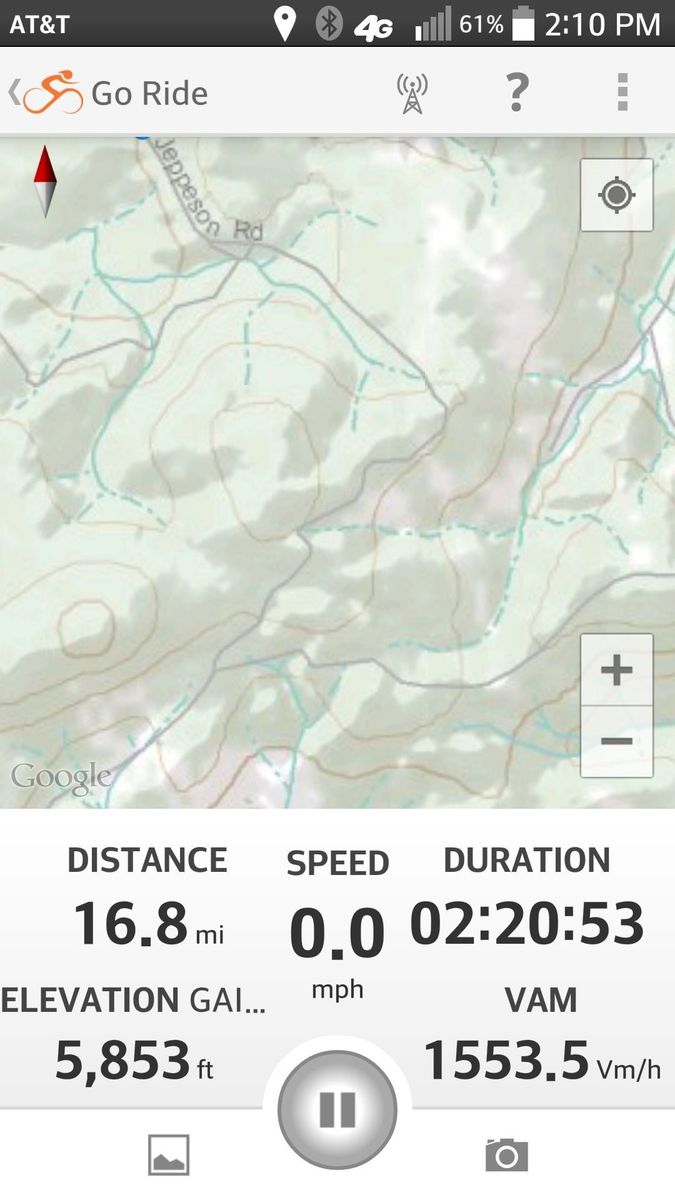Open the overflow menu
The image size is (675, 1200).
coord(622,92)
